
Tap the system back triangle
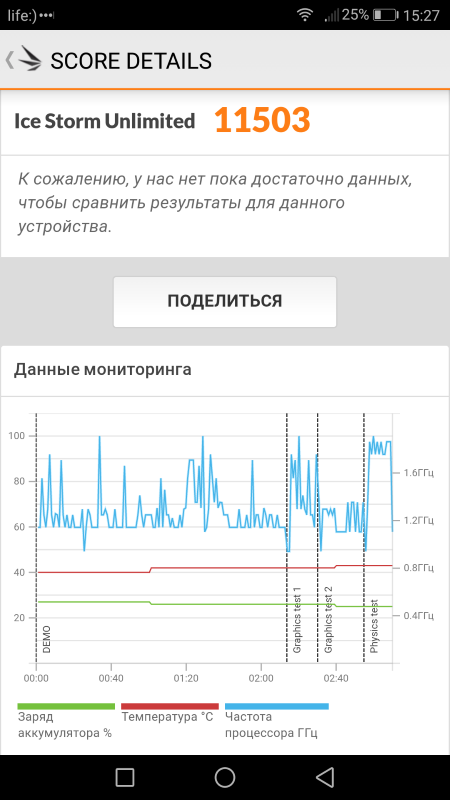pos(324,777)
